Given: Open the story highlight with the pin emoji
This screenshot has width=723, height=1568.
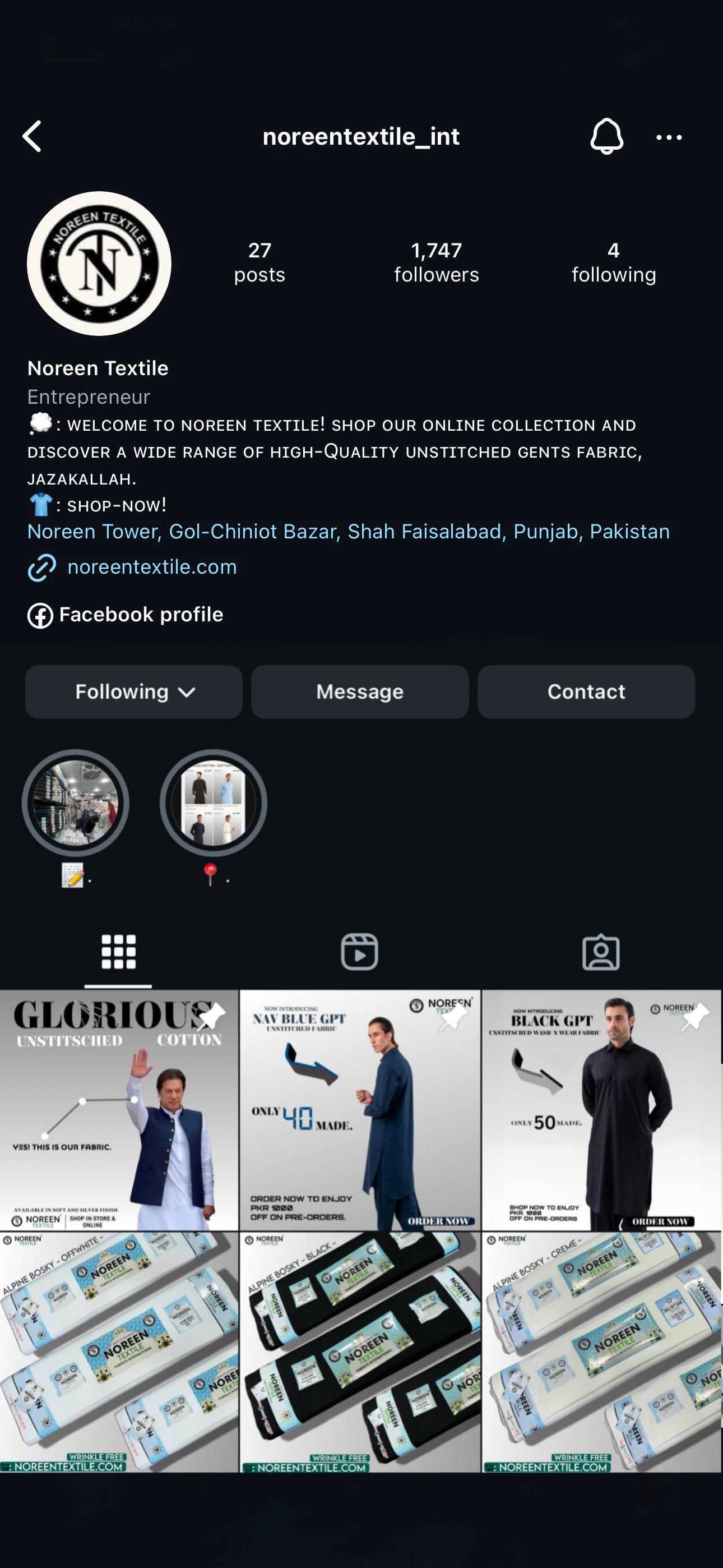Looking at the screenshot, I should point(213,804).
